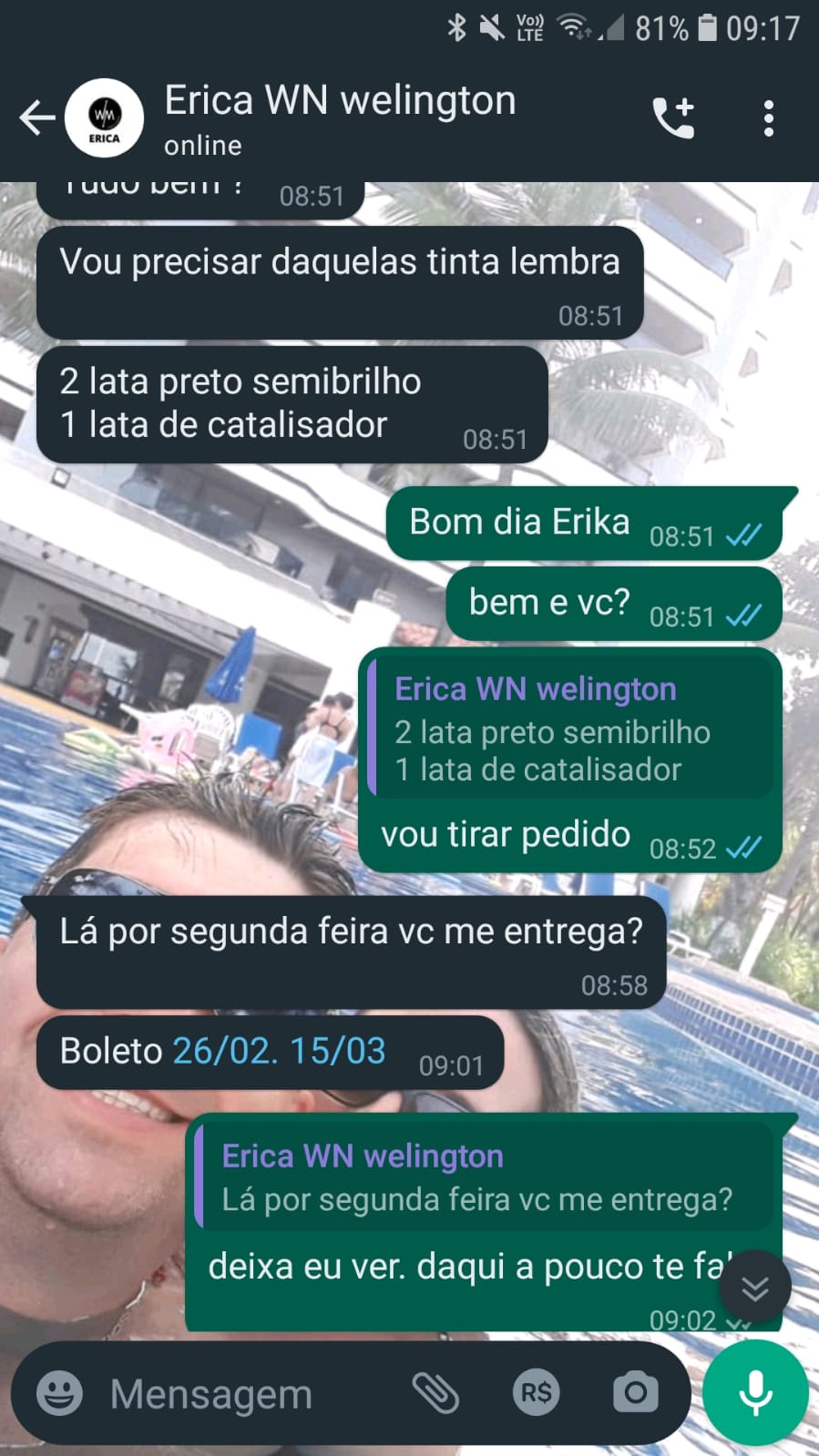
Task: Open quoted message above 'vou tirar pedido'
Action: coord(570,729)
